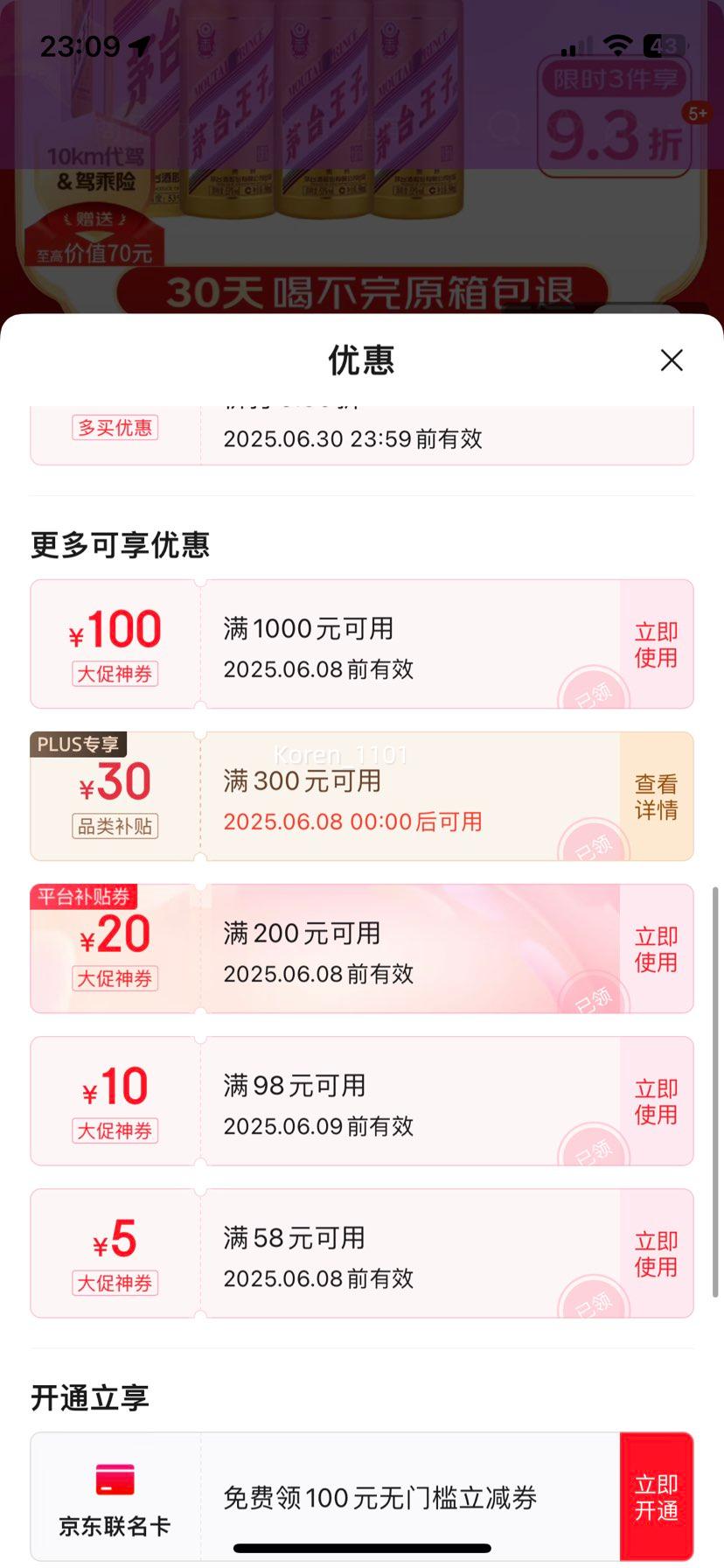View details of the PLUS ¥30 coupon
Image resolution: width=724 pixels, height=1568 pixels.
pos(656,796)
